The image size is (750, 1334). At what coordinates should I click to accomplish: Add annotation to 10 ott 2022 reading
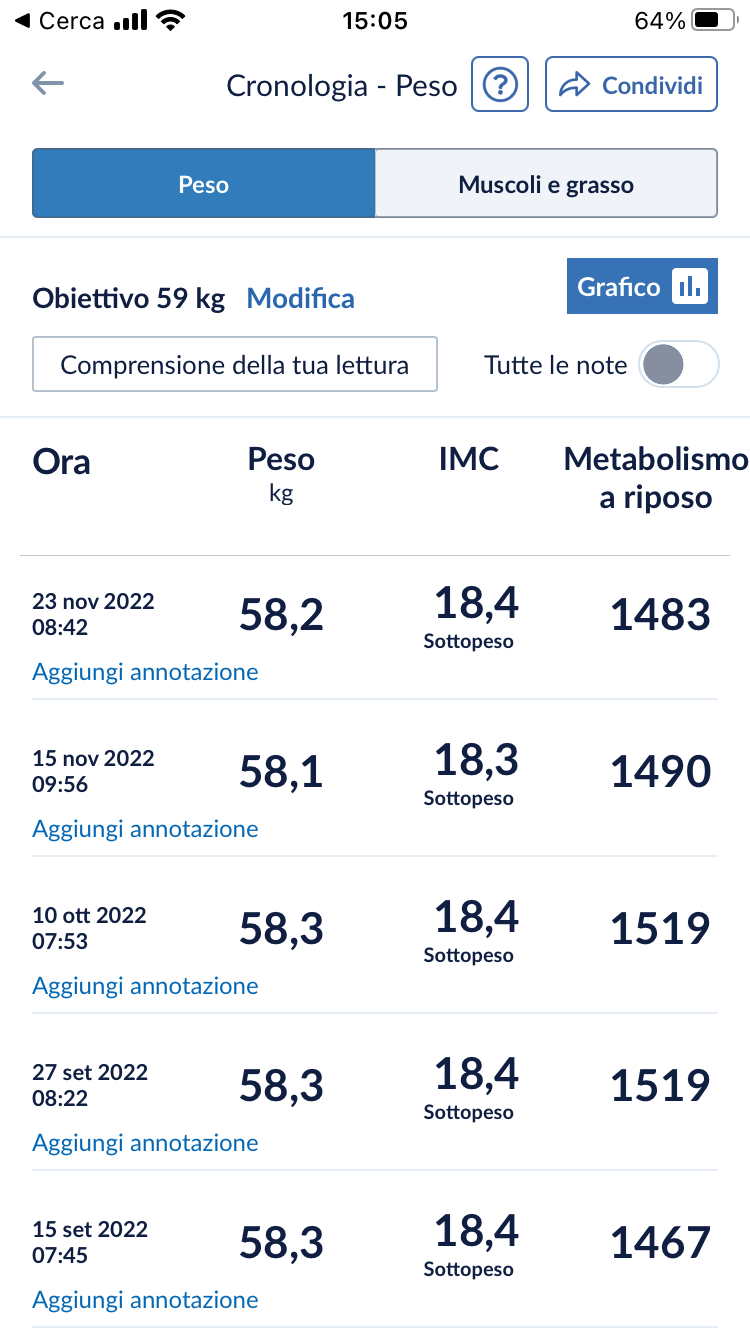tap(145, 986)
